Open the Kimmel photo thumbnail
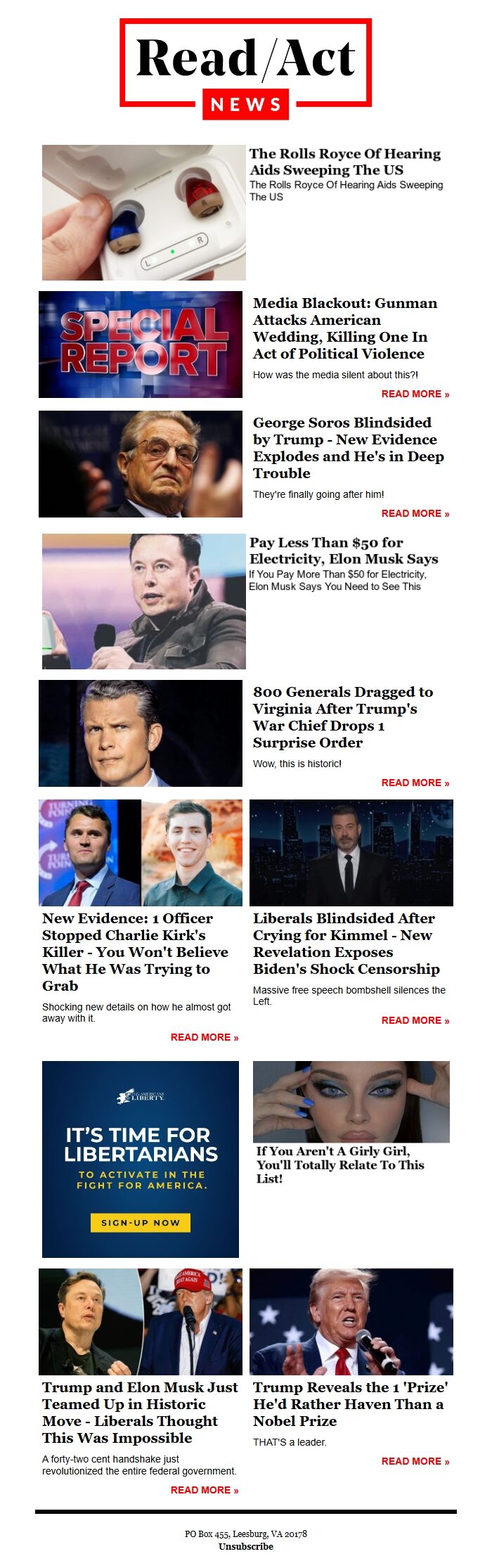The image size is (492, 1568). click(351, 852)
